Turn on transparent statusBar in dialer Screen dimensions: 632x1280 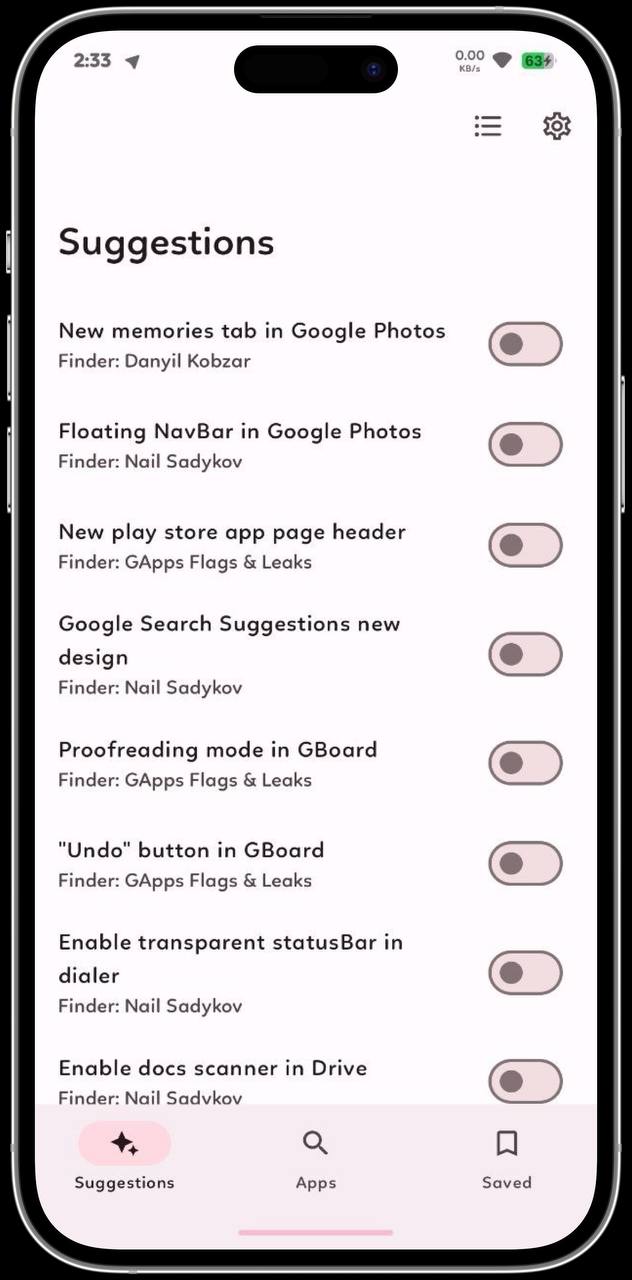(525, 972)
